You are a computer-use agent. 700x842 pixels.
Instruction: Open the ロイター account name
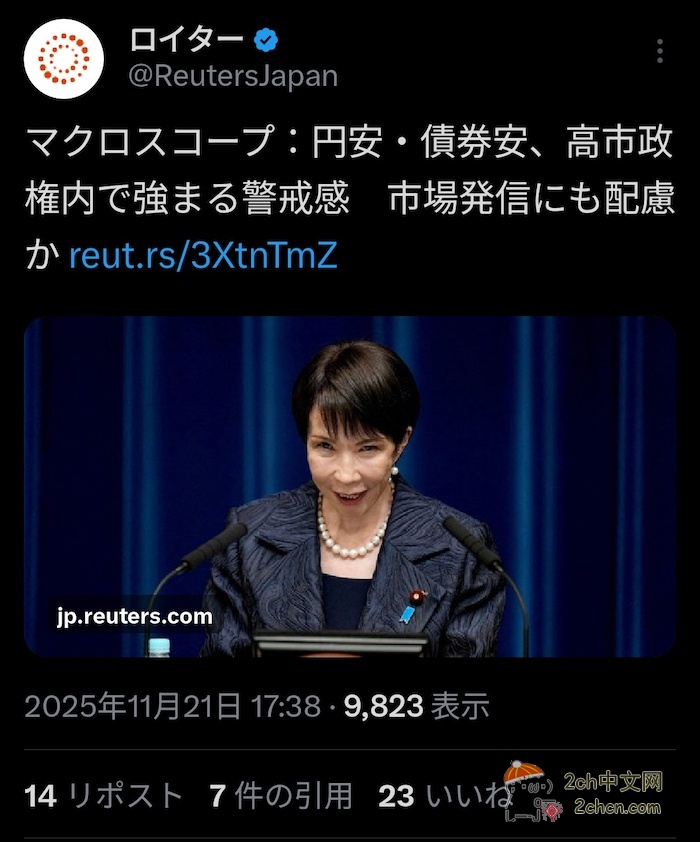[186, 40]
